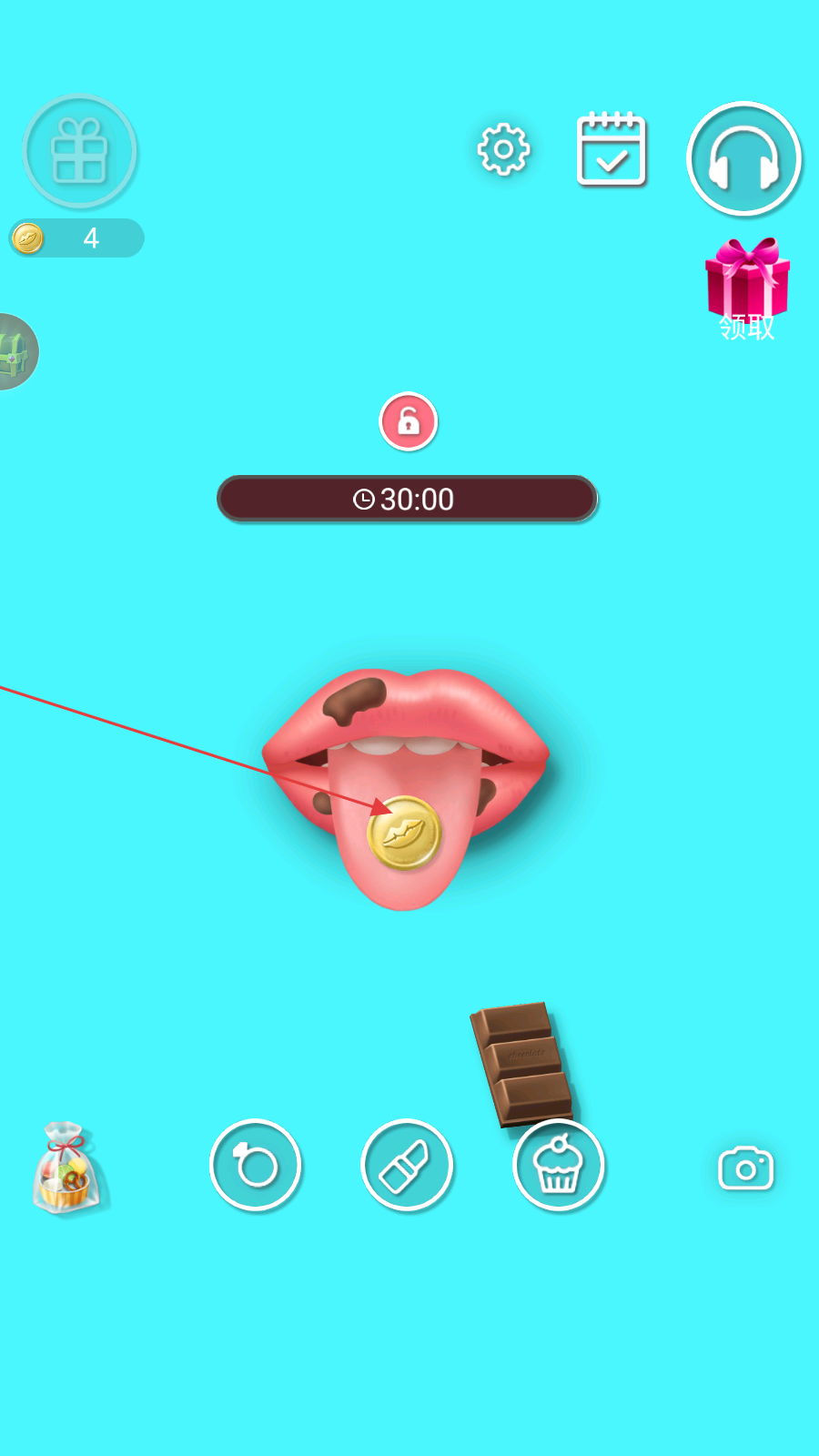Collect the gold coin on the tongue
This screenshot has width=819, height=1456.
click(x=404, y=833)
